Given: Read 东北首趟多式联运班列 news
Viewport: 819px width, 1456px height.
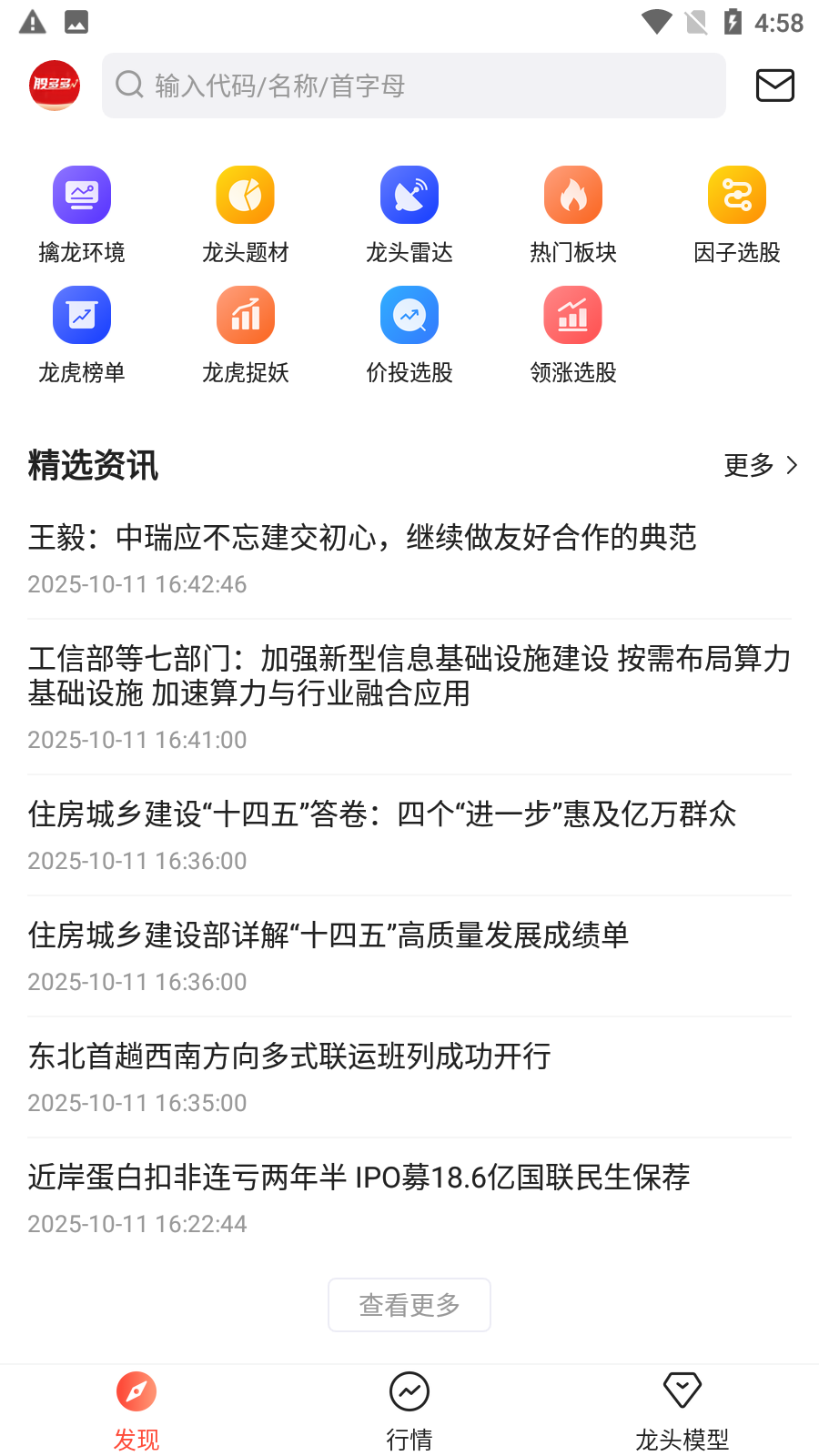Looking at the screenshot, I should point(409,1077).
